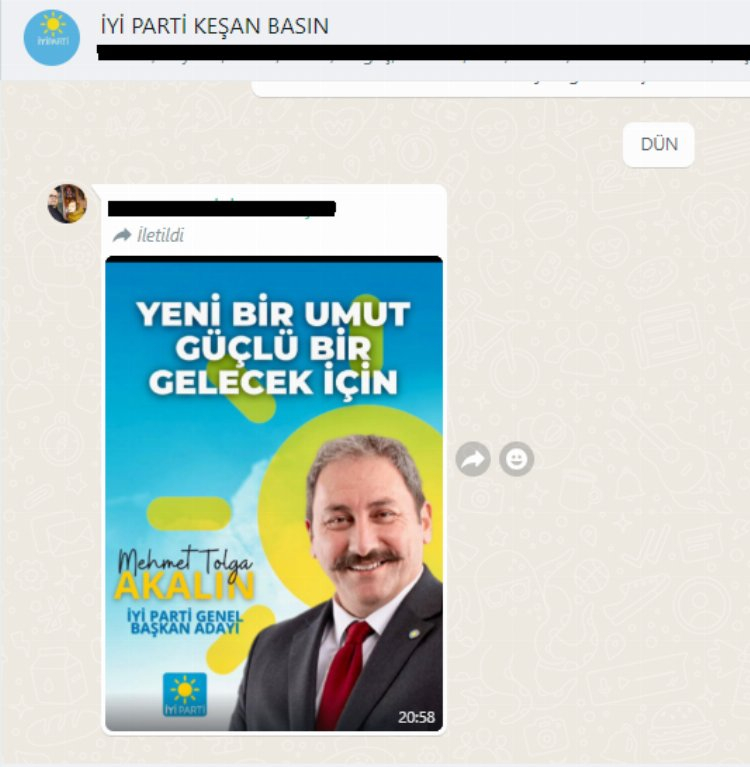Open the İYİ PARTİ group avatar

(52, 37)
